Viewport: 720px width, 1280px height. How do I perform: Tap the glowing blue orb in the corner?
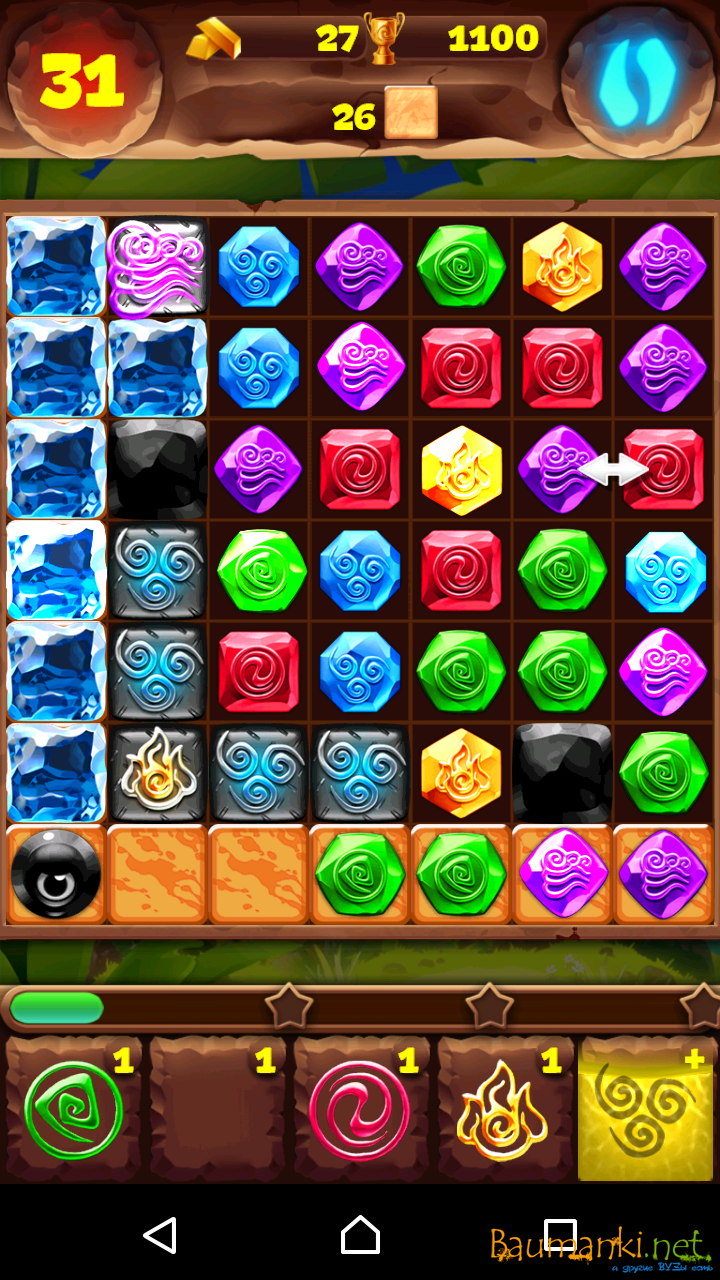click(x=637, y=78)
